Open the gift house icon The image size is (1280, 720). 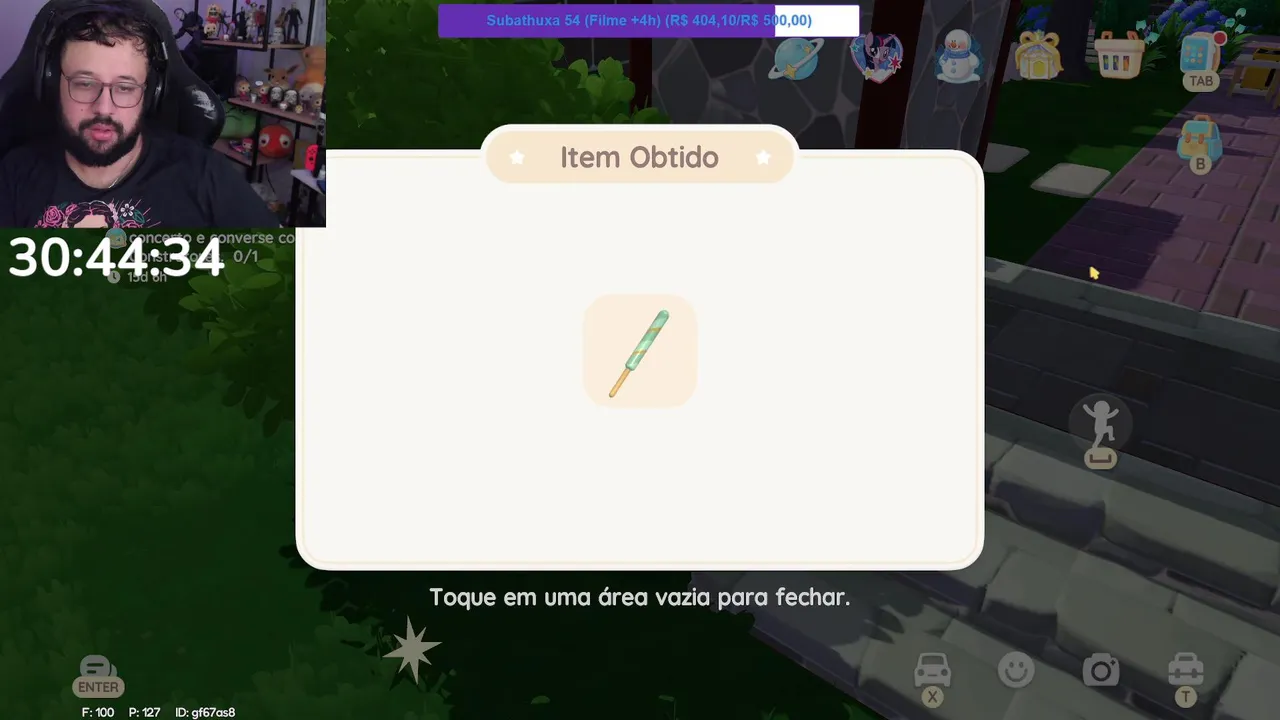pos(1038,56)
